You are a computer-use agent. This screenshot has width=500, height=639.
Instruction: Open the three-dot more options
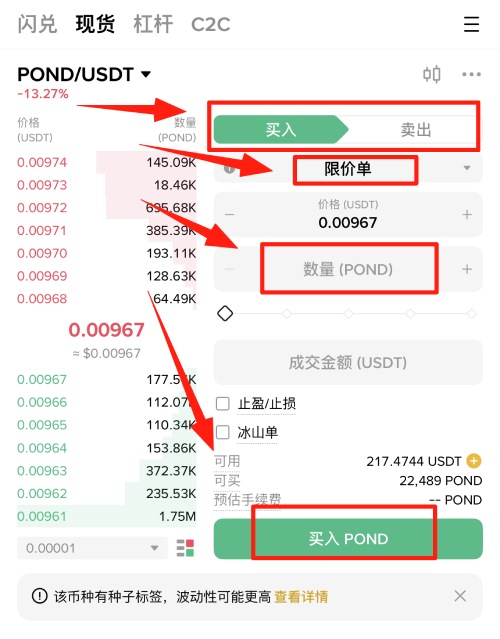[471, 74]
